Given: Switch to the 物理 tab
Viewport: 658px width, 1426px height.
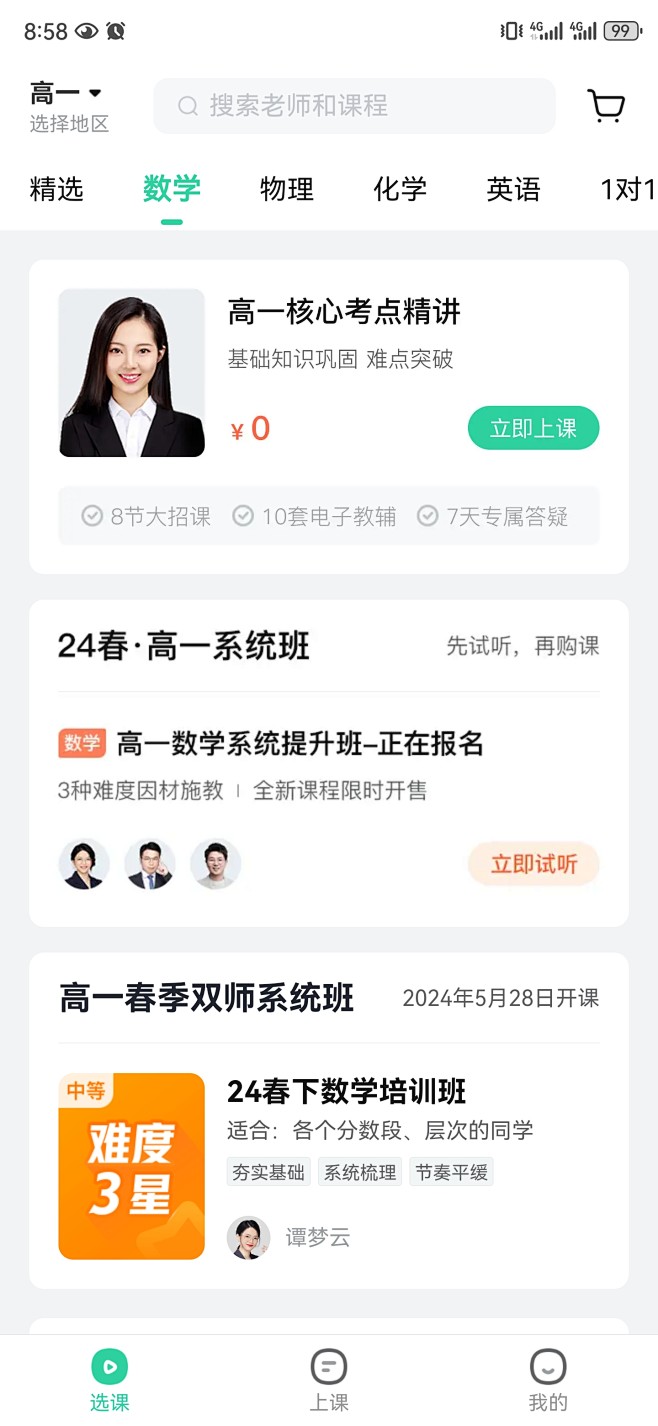Looking at the screenshot, I should (x=287, y=189).
